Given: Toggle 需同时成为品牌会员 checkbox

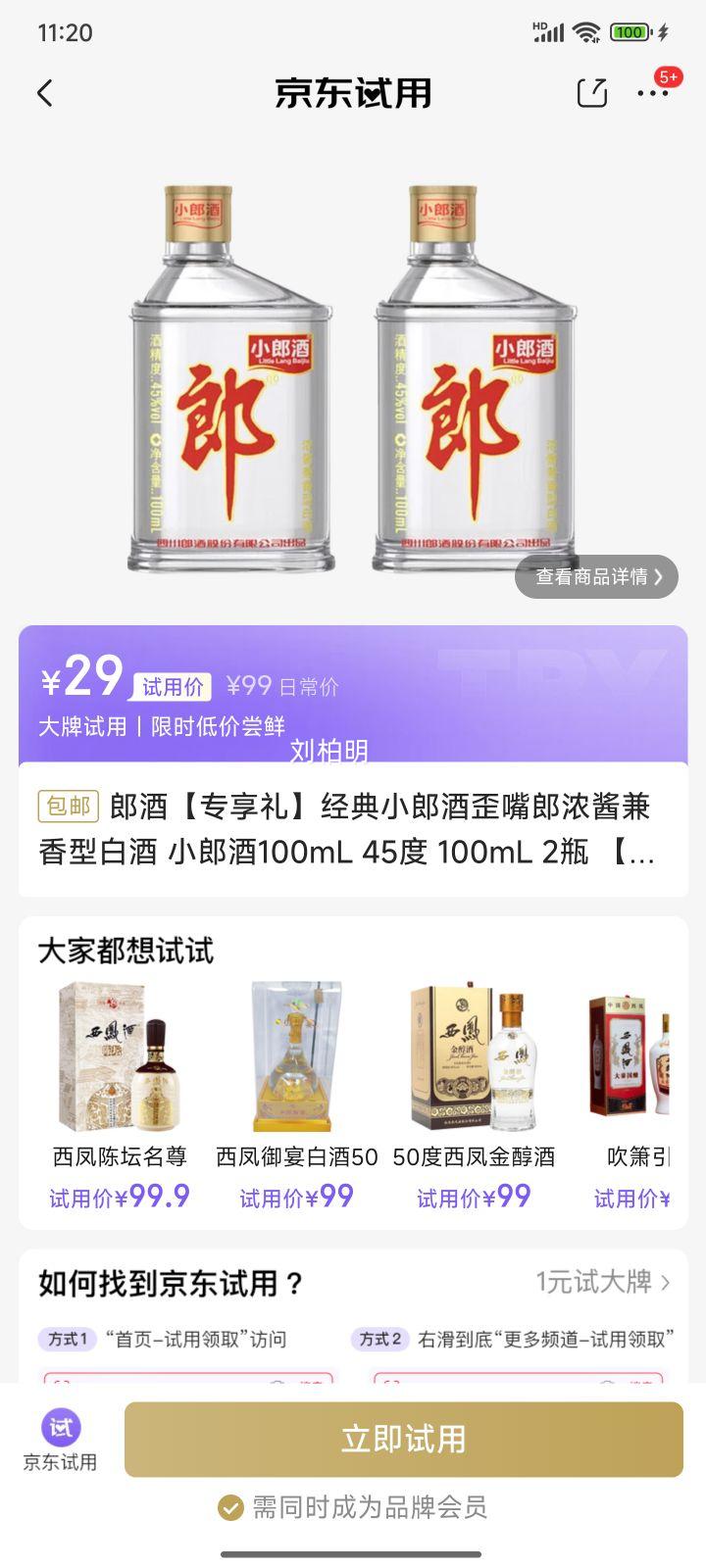Looking at the screenshot, I should [x=230, y=1507].
